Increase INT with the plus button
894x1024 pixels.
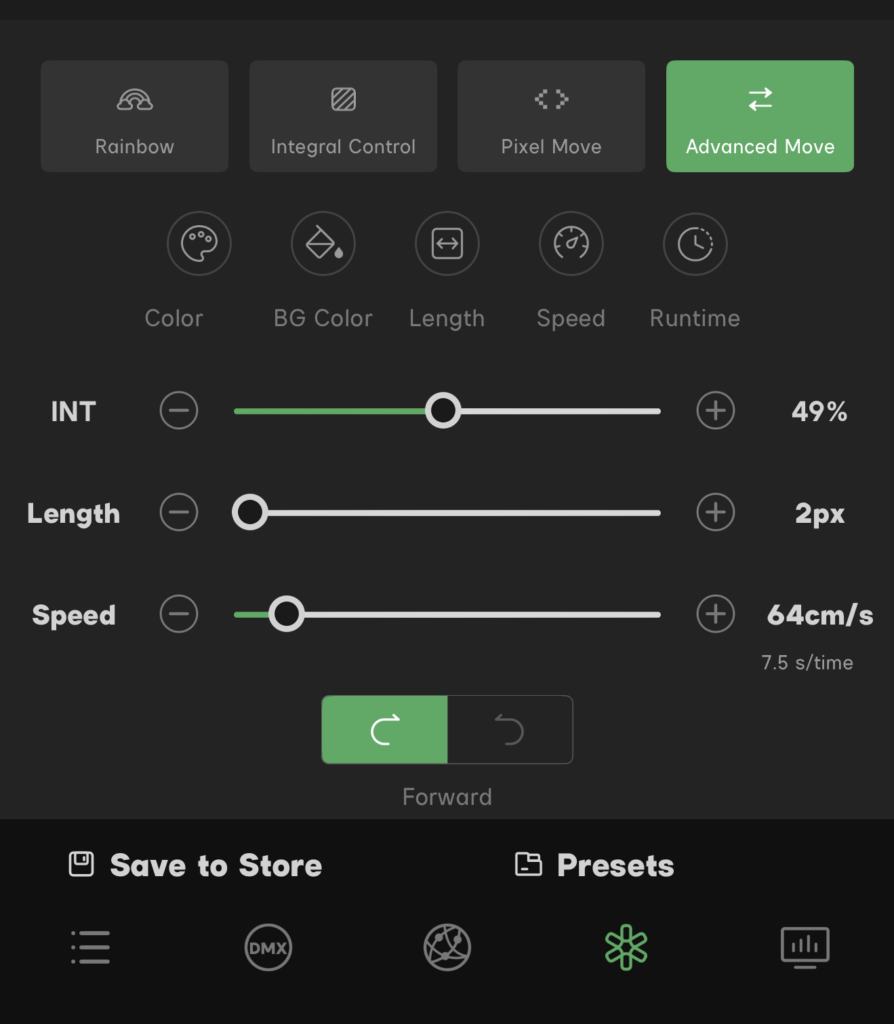715,411
